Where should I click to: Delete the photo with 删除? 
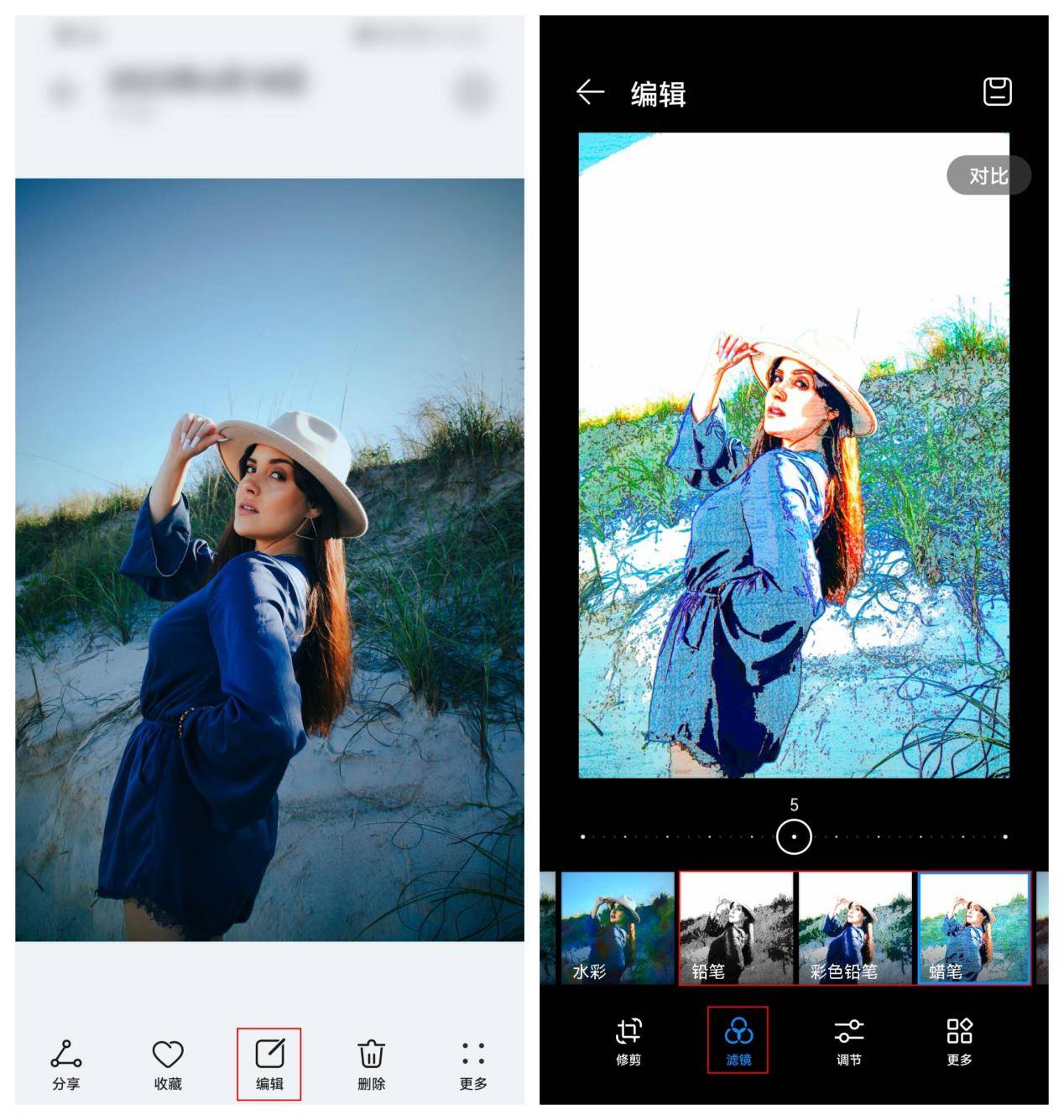(x=371, y=1064)
